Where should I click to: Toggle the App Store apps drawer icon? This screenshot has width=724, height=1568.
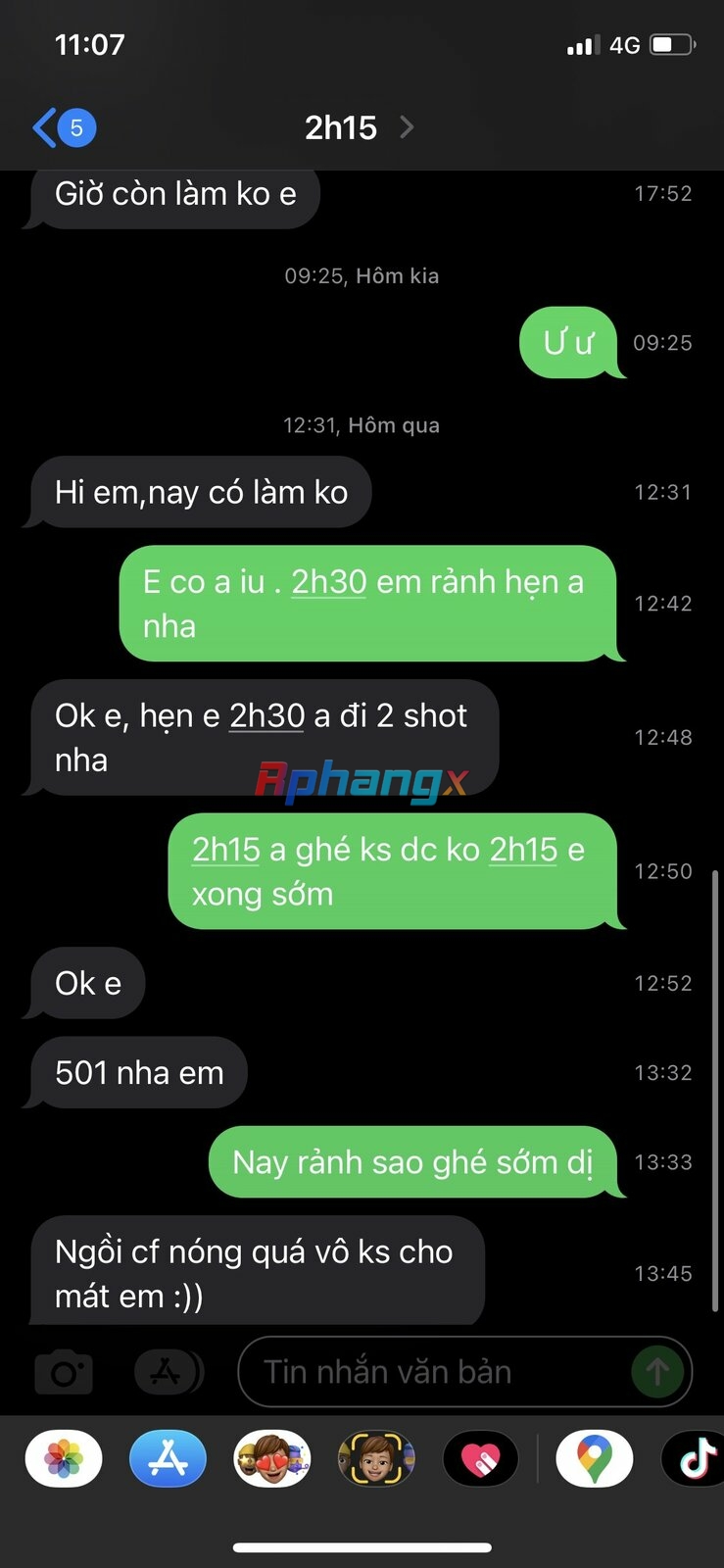click(168, 1372)
